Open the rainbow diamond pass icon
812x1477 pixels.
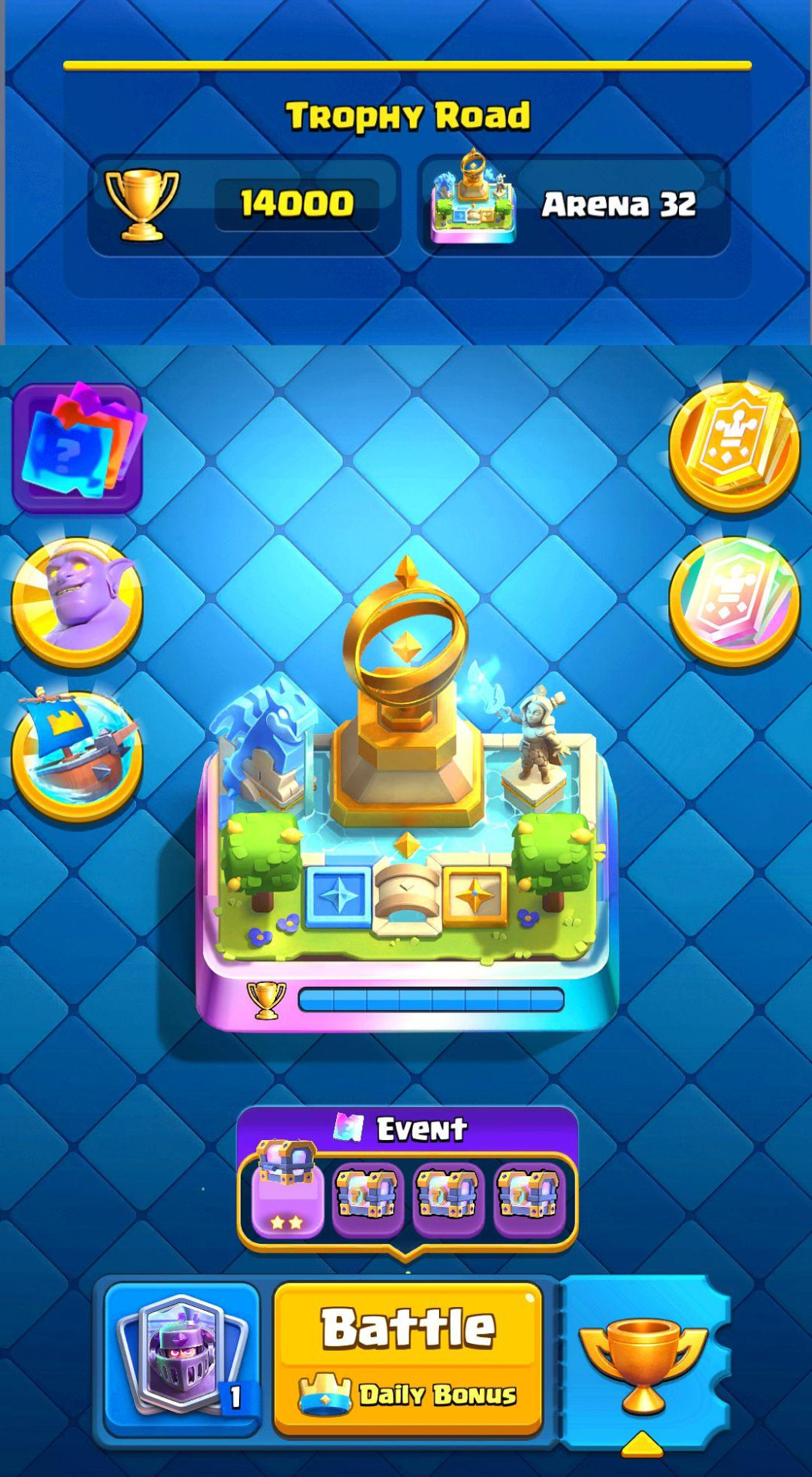(734, 602)
